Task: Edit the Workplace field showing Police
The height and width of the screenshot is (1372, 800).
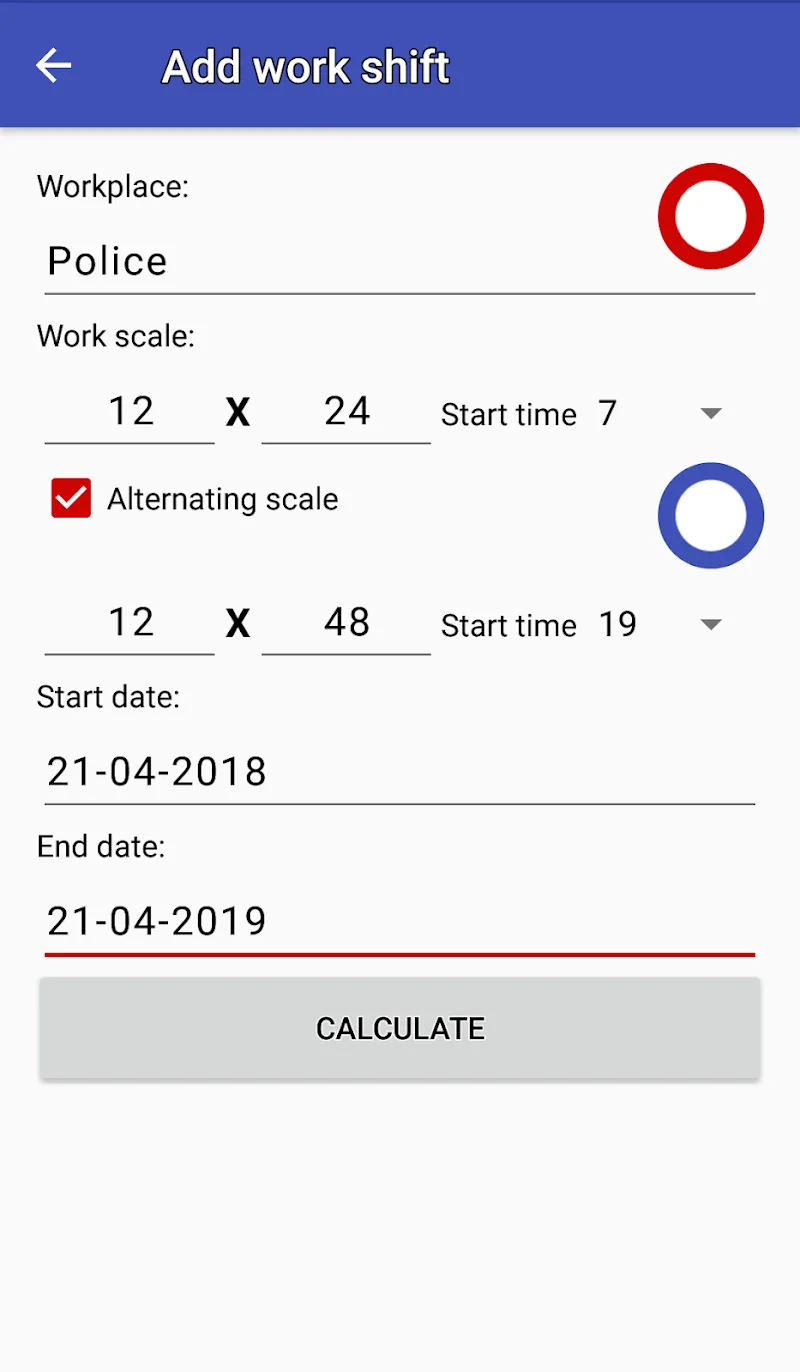Action: click(398, 262)
